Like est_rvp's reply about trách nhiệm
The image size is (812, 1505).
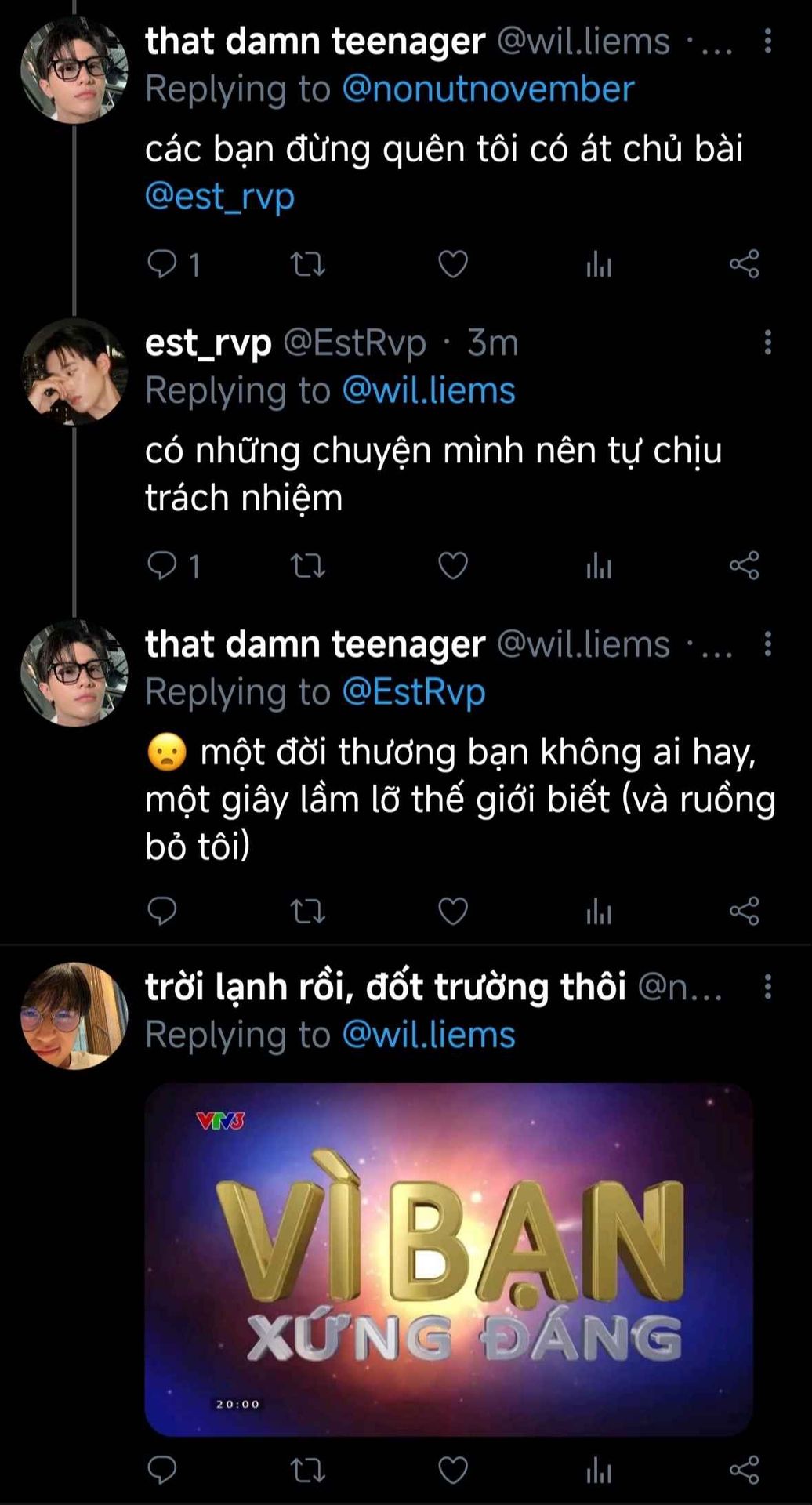[x=452, y=565]
